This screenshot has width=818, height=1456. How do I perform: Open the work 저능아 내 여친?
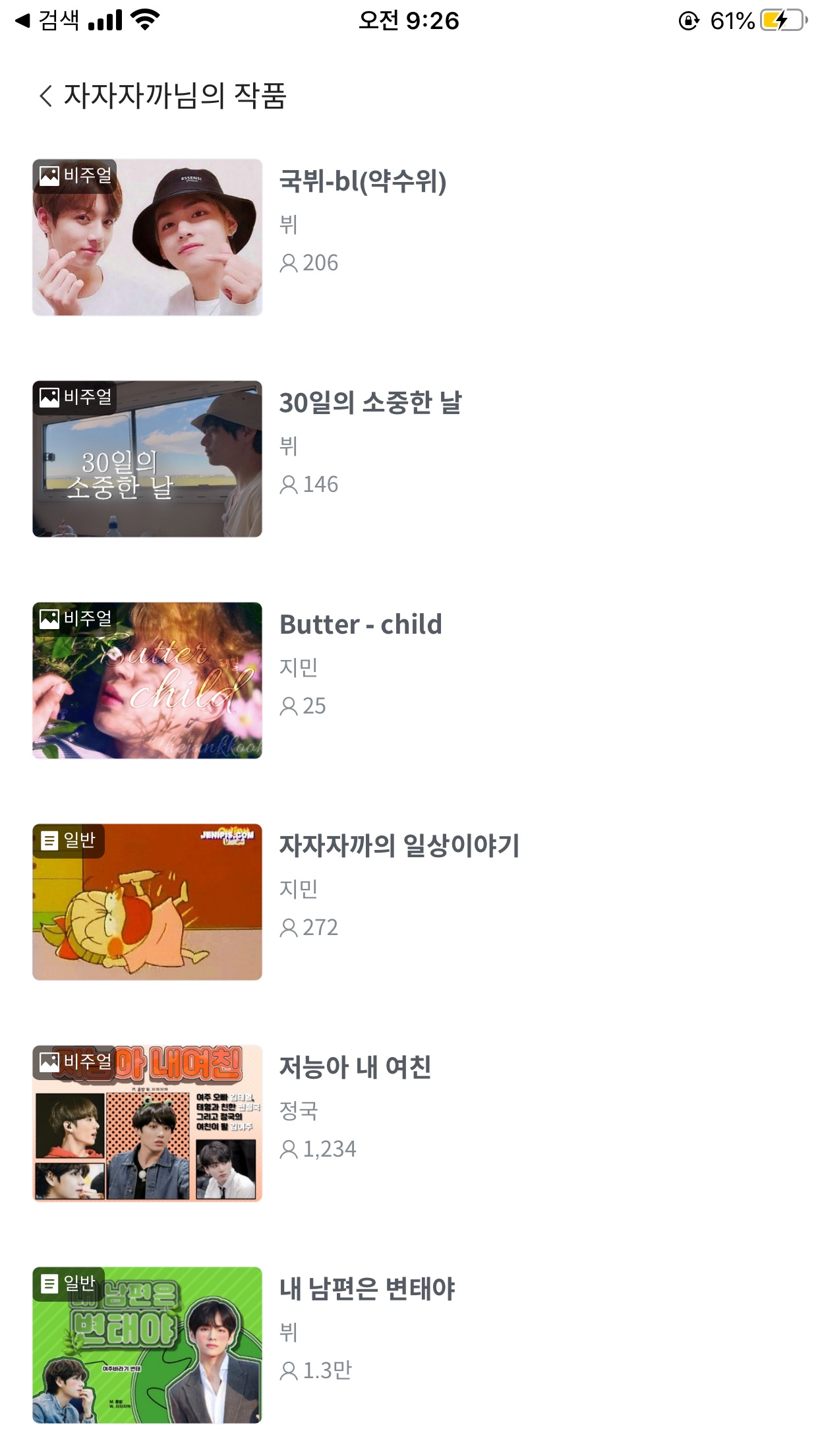[x=355, y=1068]
